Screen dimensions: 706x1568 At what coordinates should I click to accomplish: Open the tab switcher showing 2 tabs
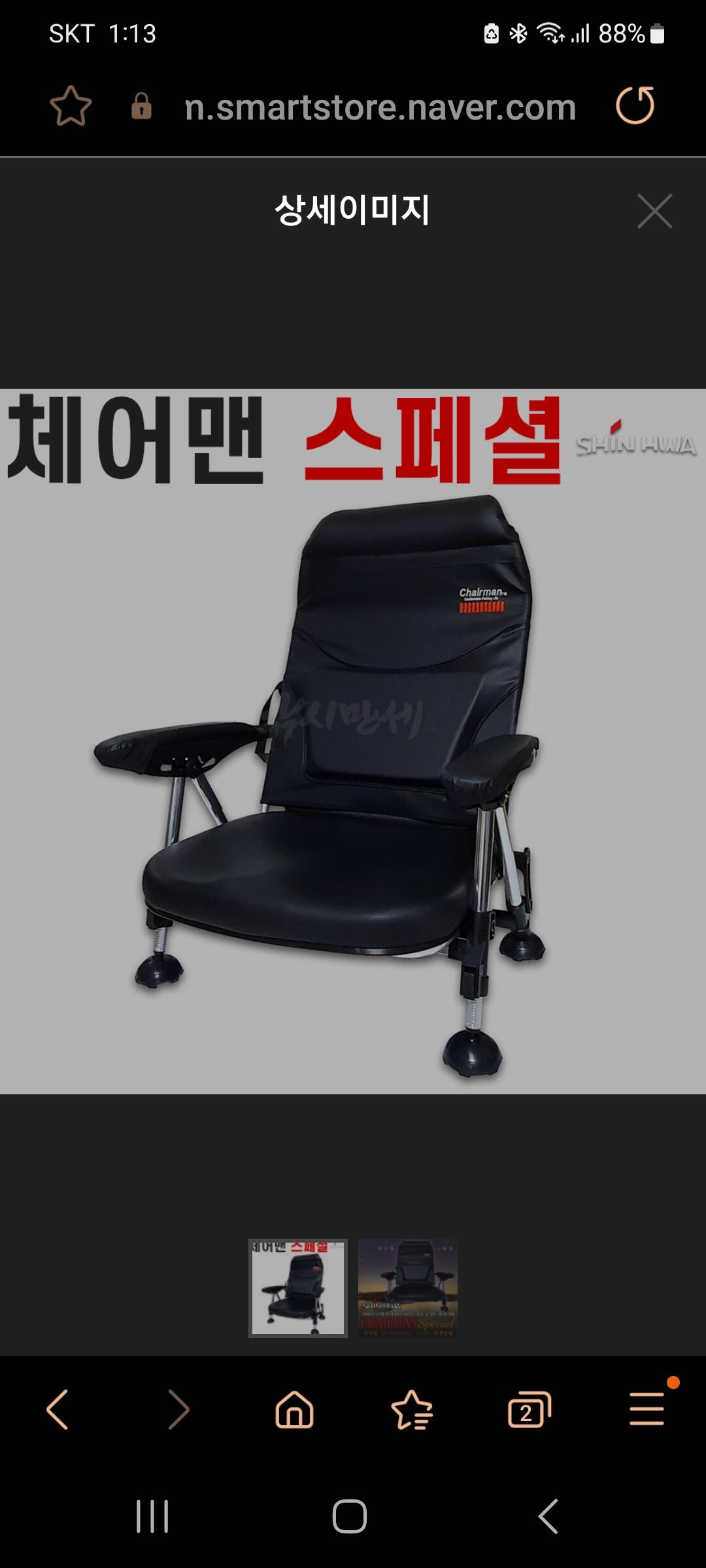click(x=529, y=1409)
